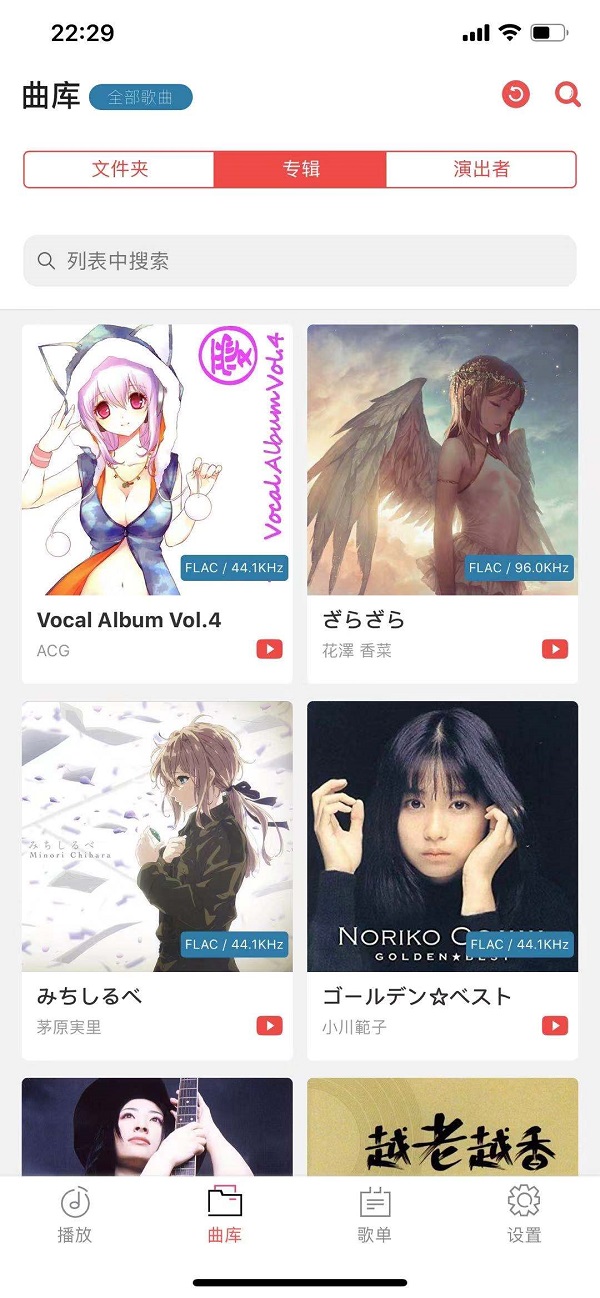Switch to the 演出者 segment
600x1298 pixels.
click(x=481, y=169)
